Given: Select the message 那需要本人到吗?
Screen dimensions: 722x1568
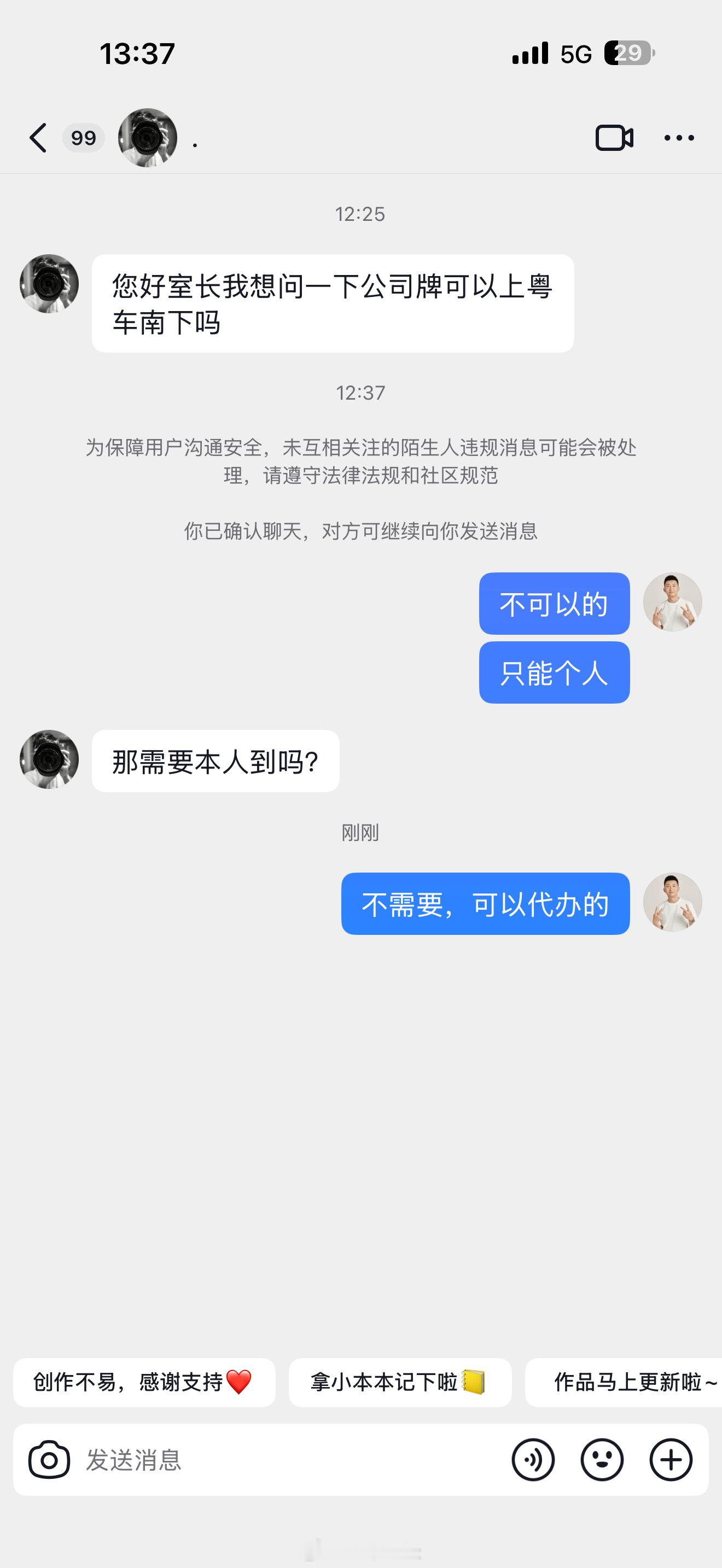Looking at the screenshot, I should coord(217,760).
